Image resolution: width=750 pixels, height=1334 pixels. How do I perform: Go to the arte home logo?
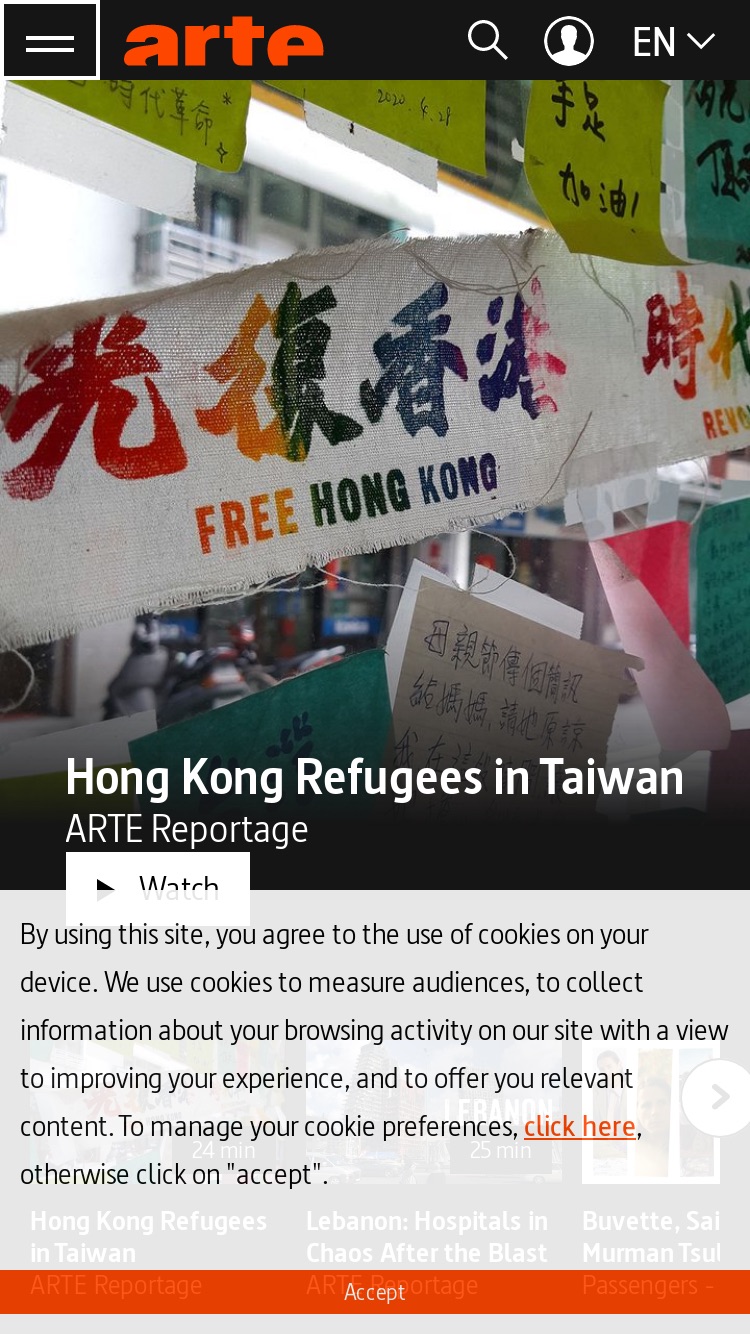[x=224, y=42]
